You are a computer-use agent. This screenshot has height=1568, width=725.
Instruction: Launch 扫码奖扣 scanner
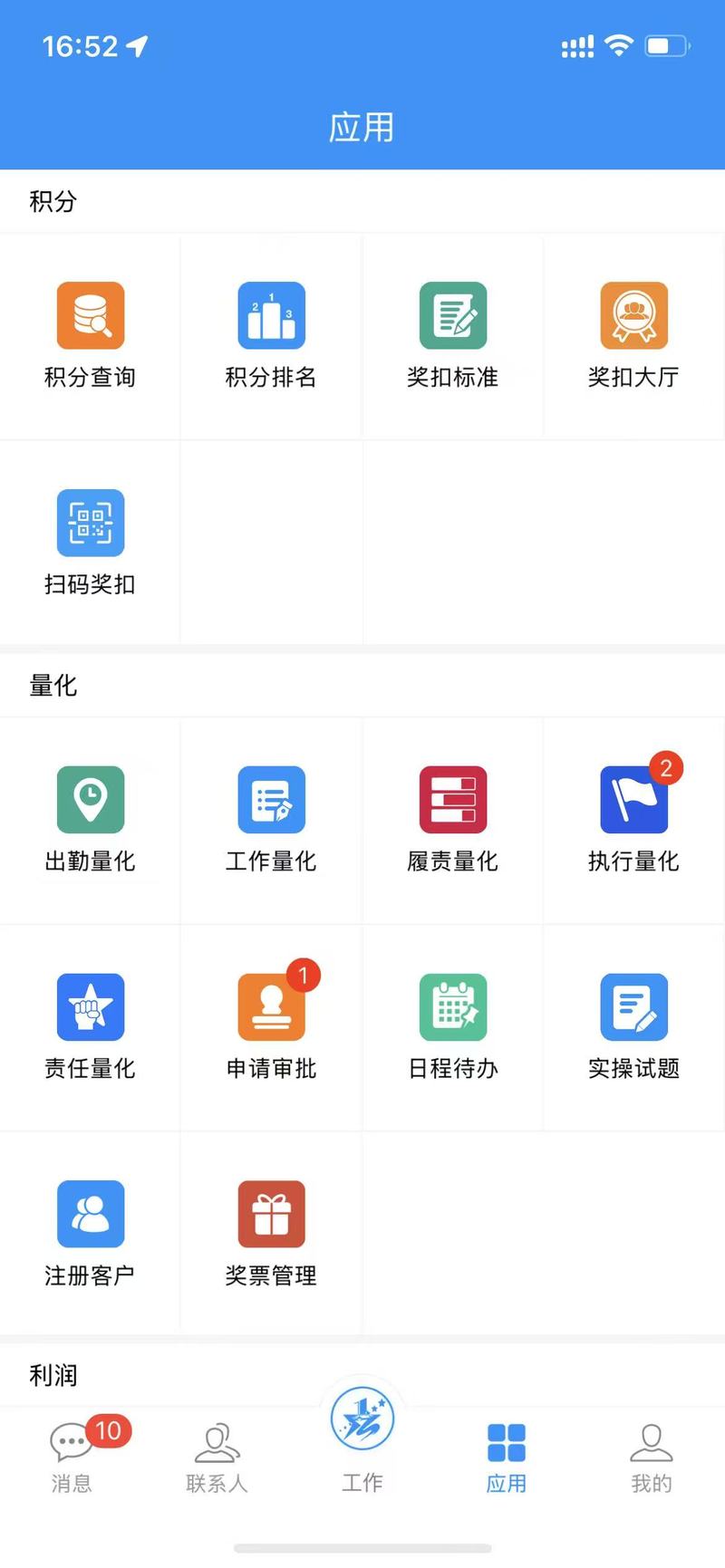(91, 524)
